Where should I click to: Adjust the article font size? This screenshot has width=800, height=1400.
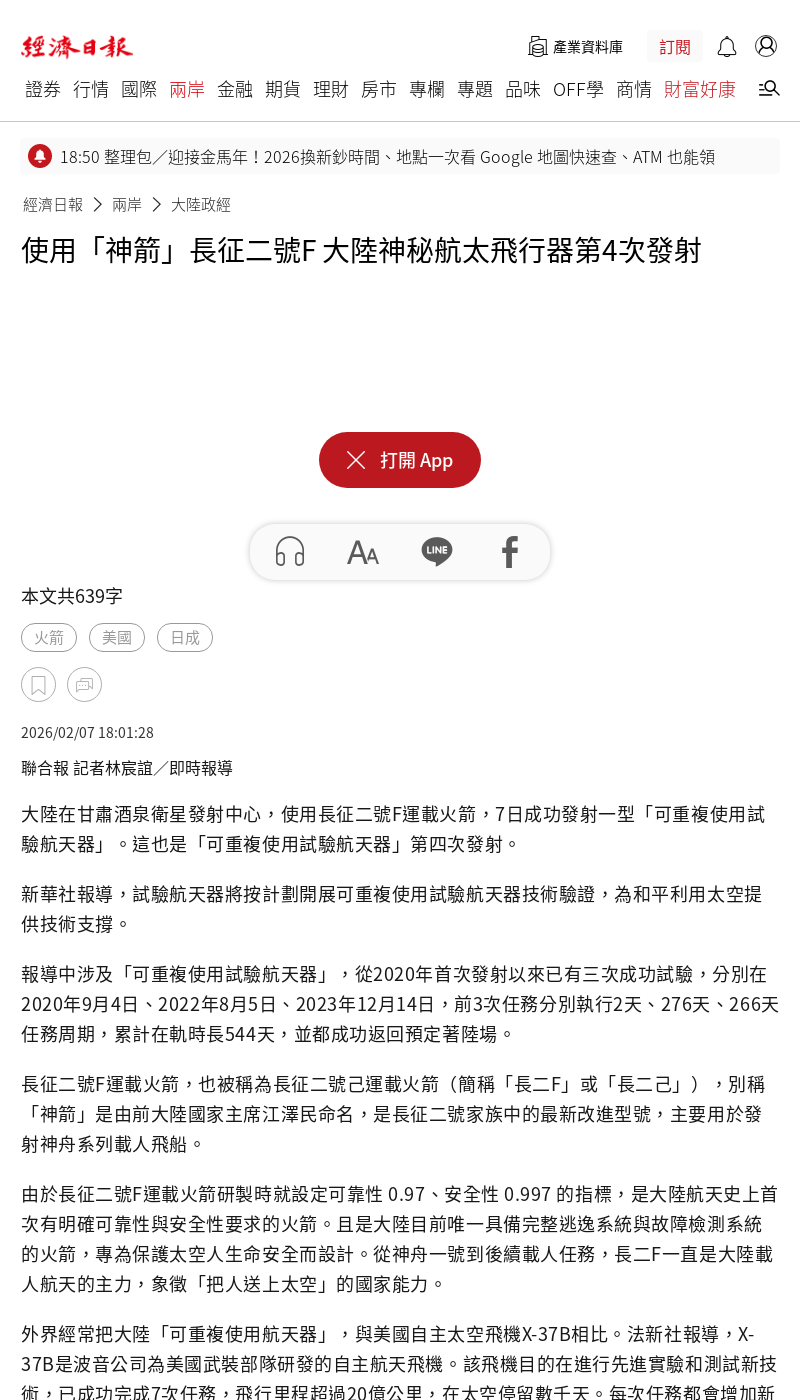tap(363, 552)
